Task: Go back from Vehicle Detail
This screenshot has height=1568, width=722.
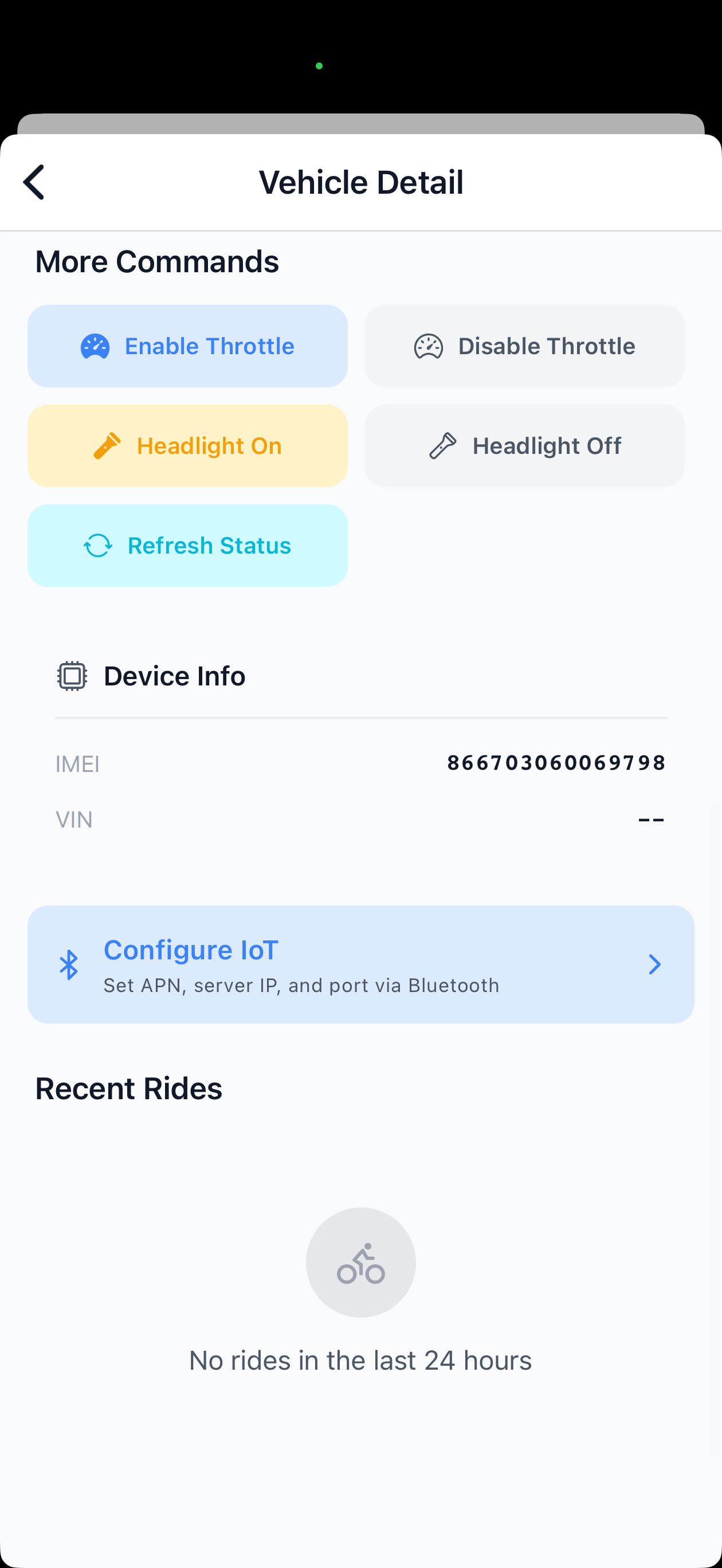Action: tap(34, 182)
